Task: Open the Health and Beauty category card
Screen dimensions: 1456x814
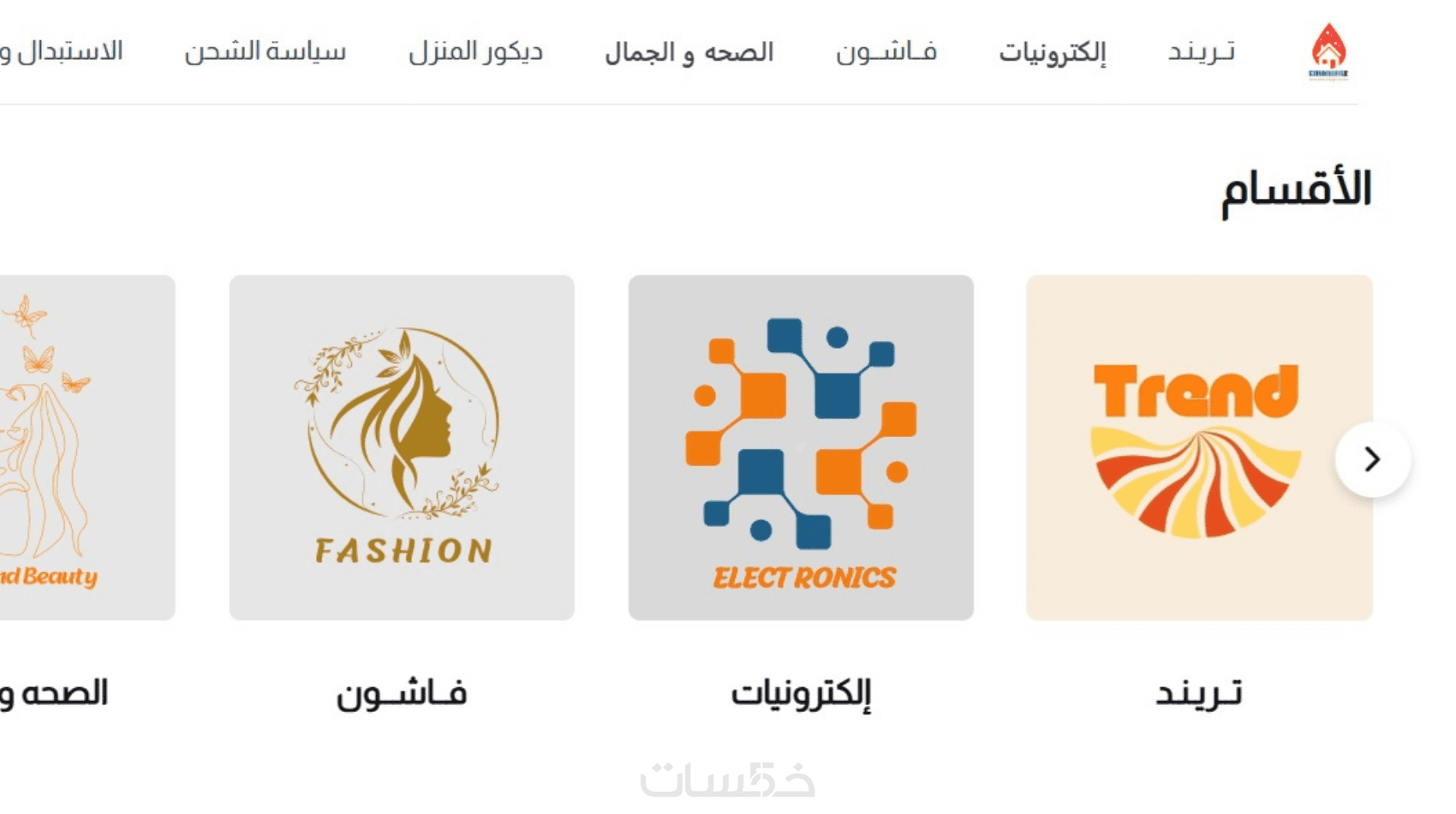Action: pyautogui.click(x=86, y=447)
